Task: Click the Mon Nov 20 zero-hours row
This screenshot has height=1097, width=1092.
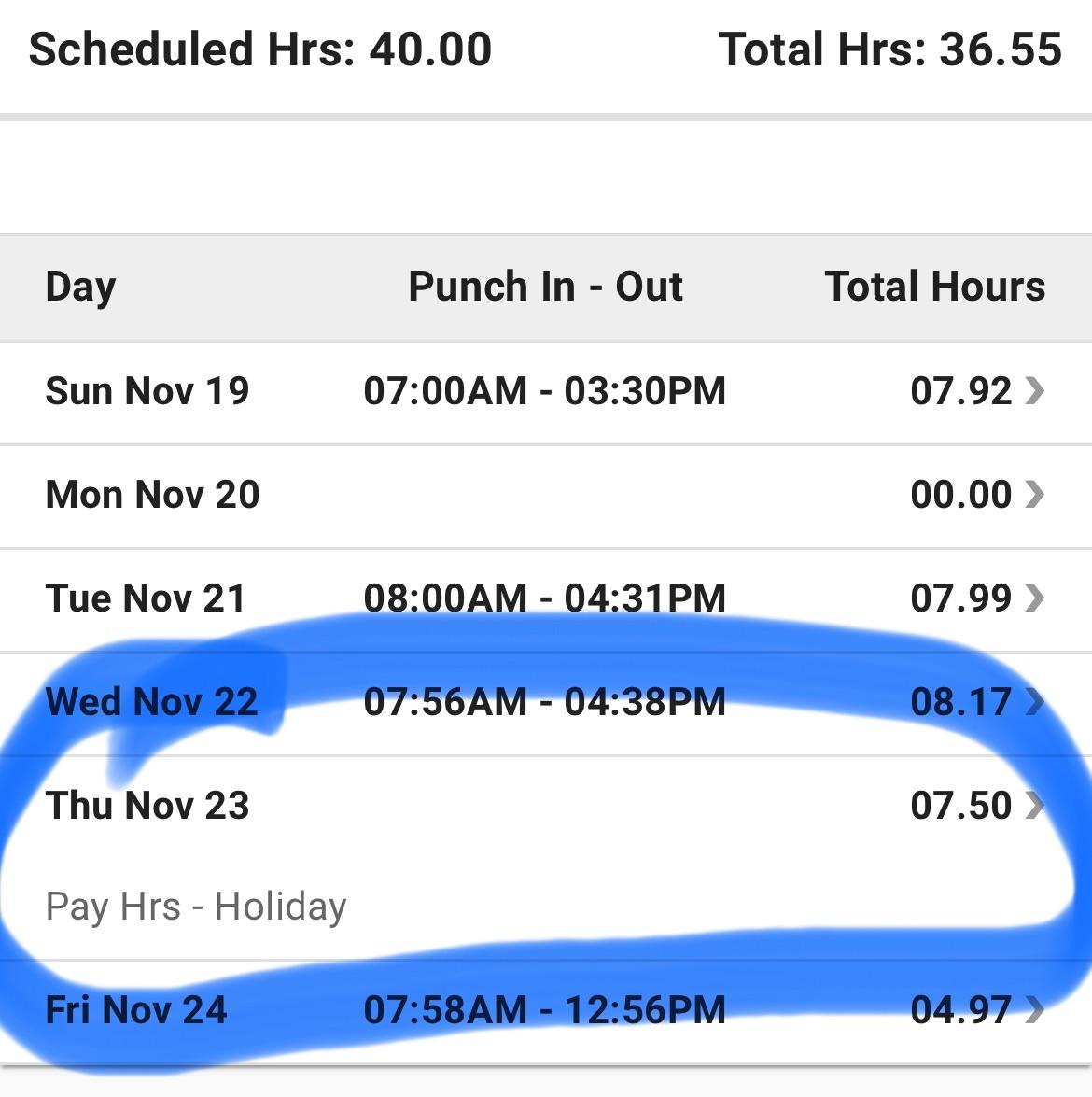Action: point(467,495)
